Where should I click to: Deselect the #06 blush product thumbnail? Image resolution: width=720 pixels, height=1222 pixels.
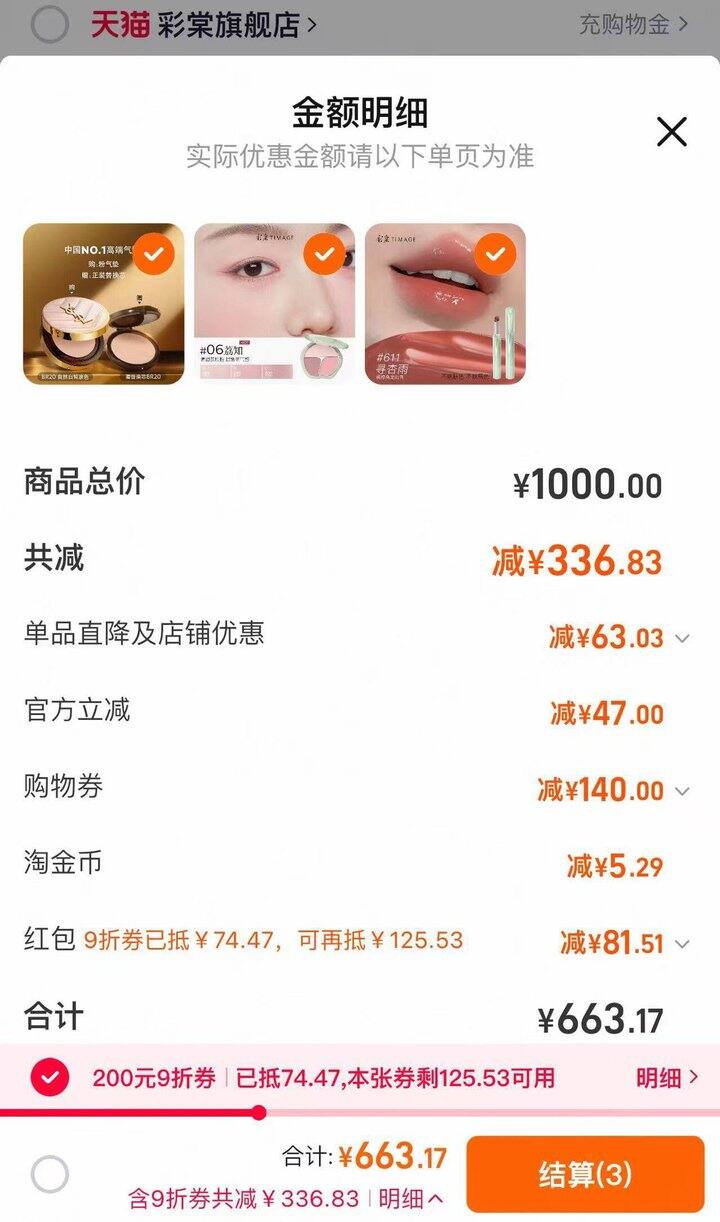pyautogui.click(x=324, y=255)
